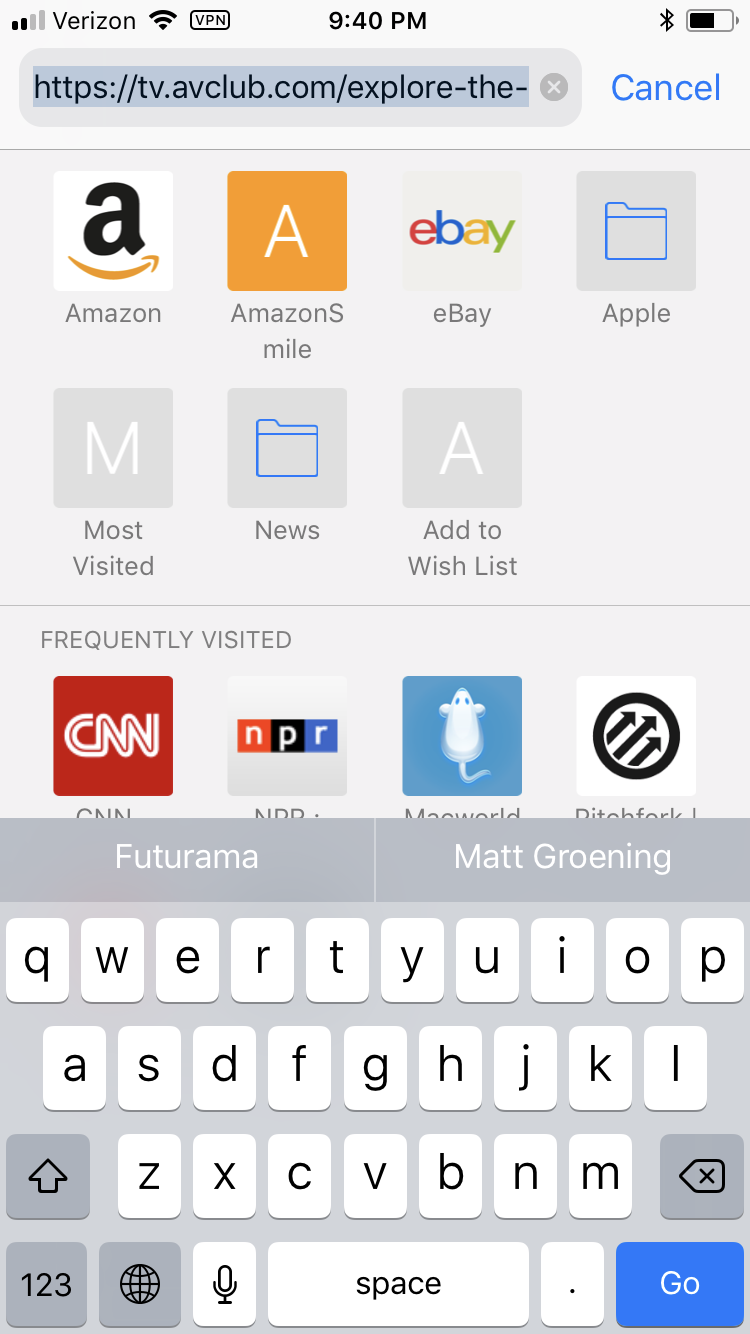This screenshot has width=750, height=1334.
Task: Open NPR from frequently visited sites
Action: click(287, 736)
